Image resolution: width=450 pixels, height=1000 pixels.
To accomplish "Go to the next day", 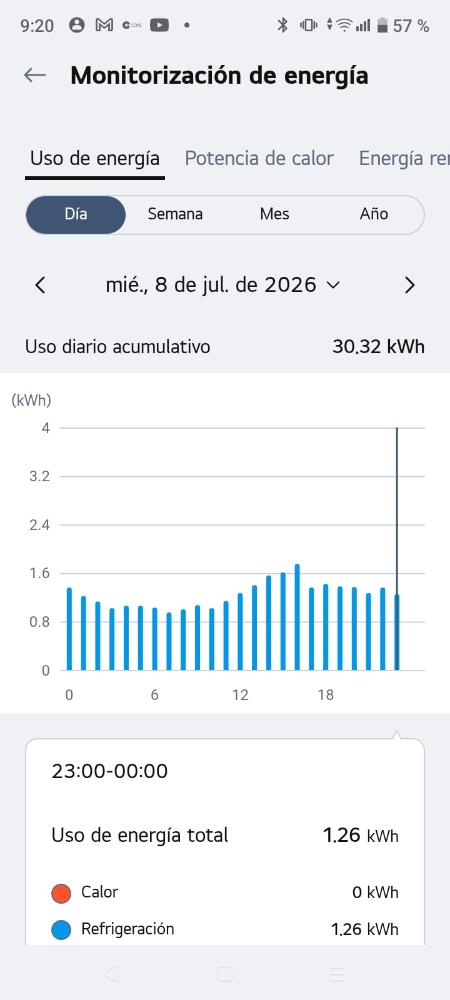I will (x=409, y=285).
